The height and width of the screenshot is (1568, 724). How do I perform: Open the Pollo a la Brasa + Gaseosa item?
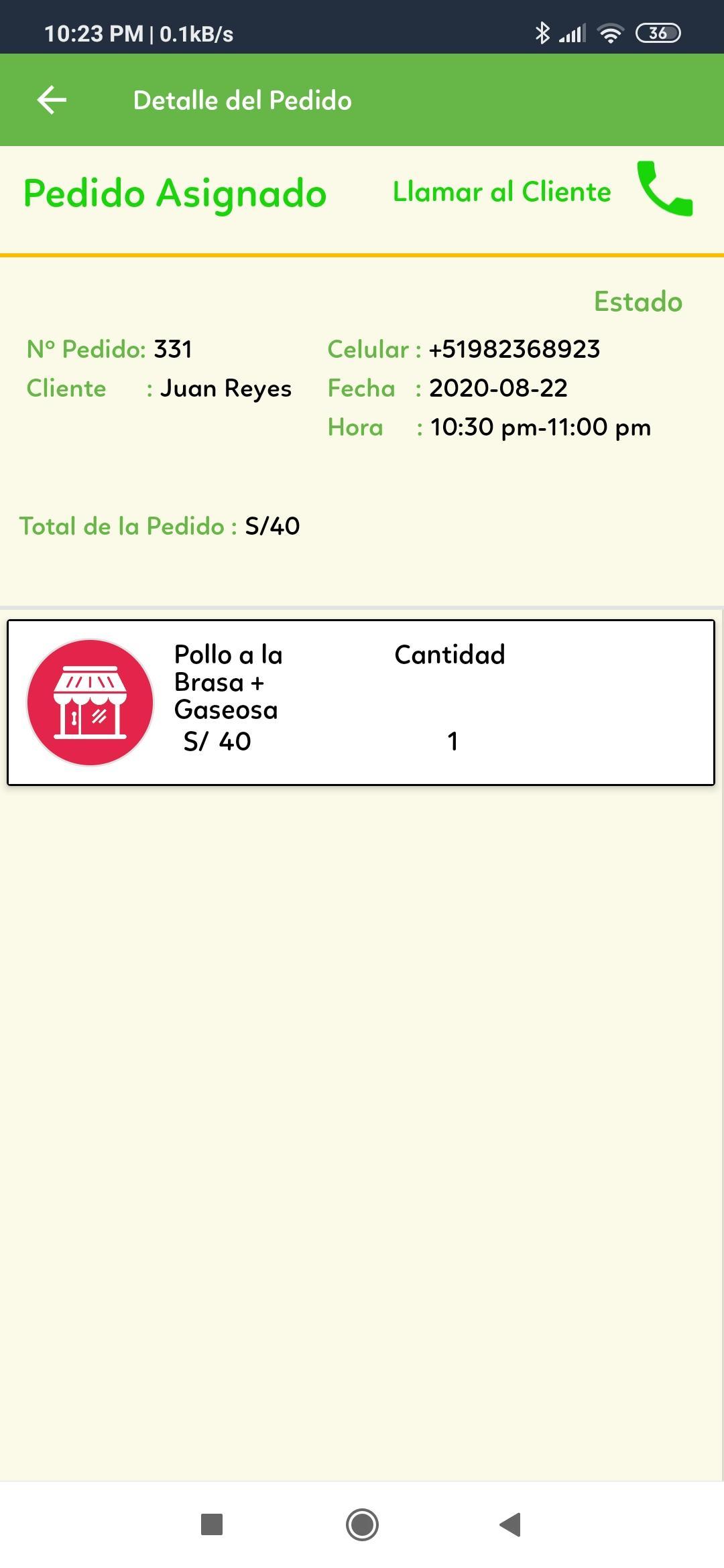point(361,702)
